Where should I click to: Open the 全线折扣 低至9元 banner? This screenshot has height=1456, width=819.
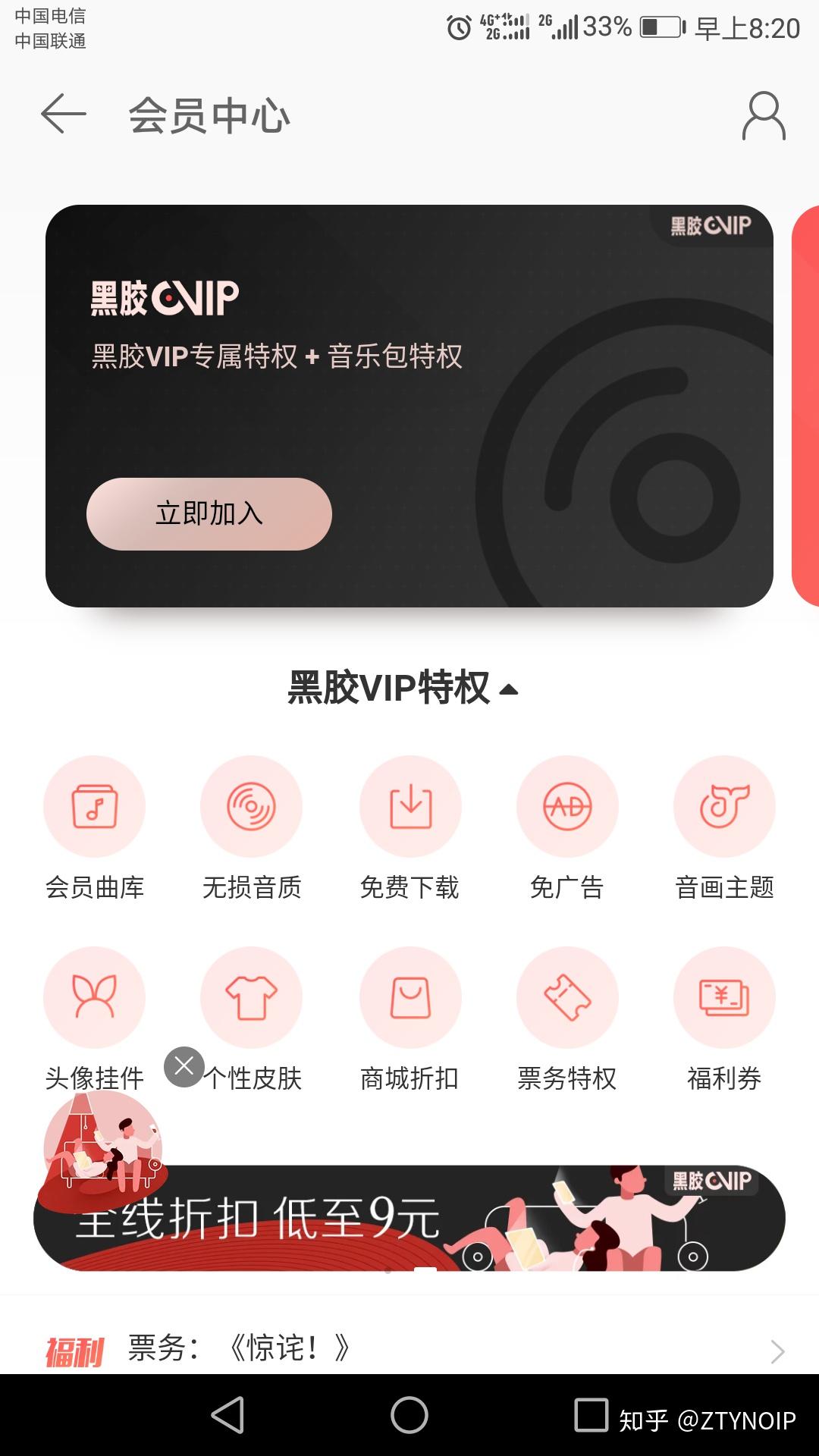pos(409,1218)
